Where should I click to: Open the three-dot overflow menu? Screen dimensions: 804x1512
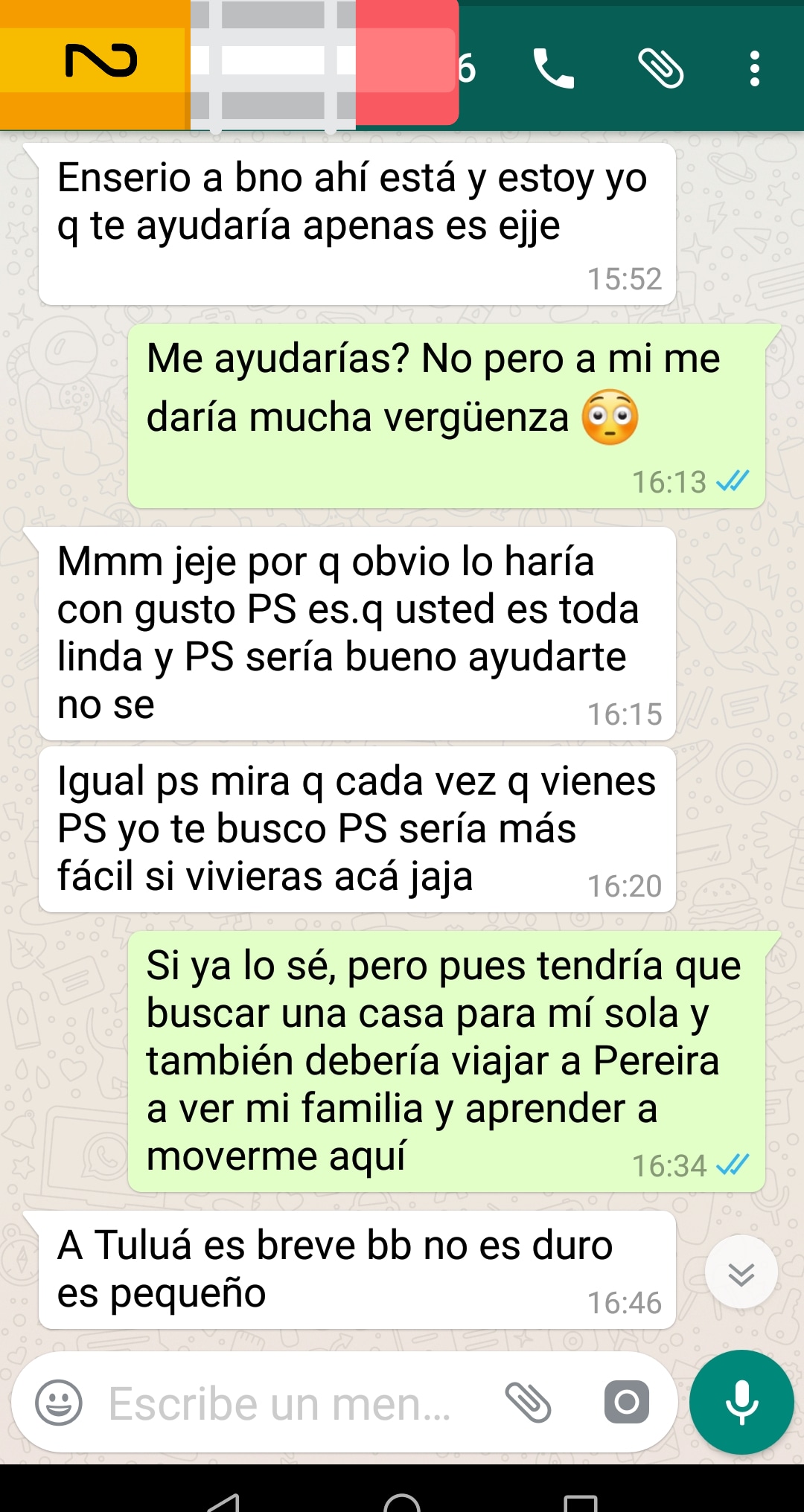(754, 68)
